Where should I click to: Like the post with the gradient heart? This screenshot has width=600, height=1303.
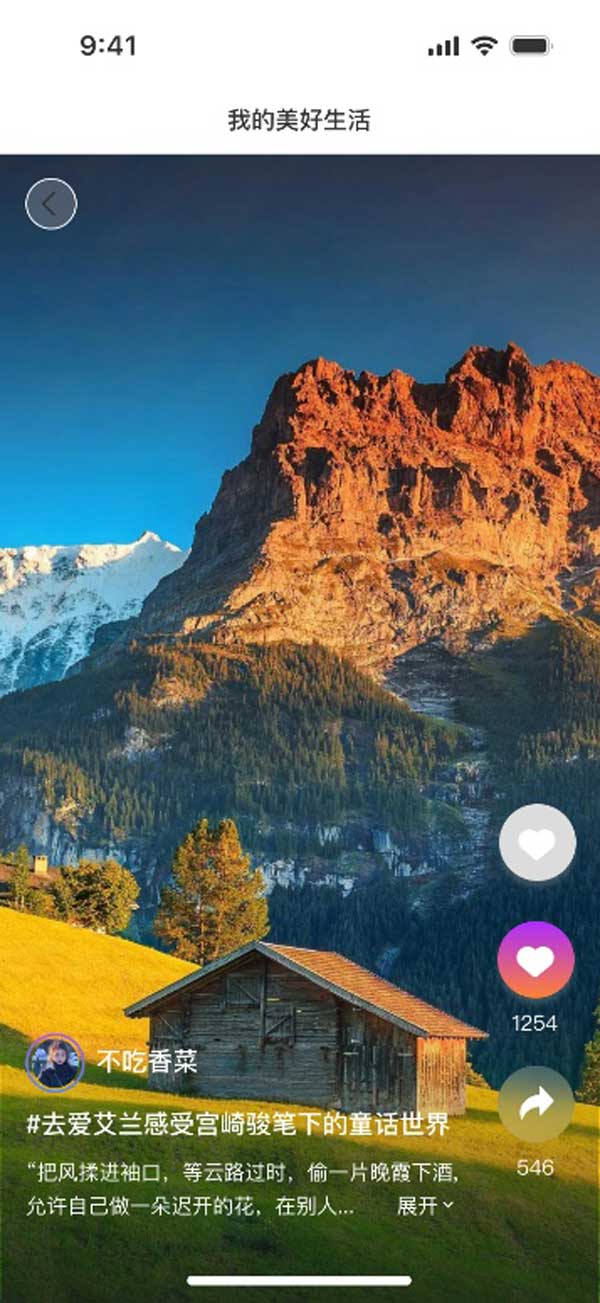click(536, 960)
